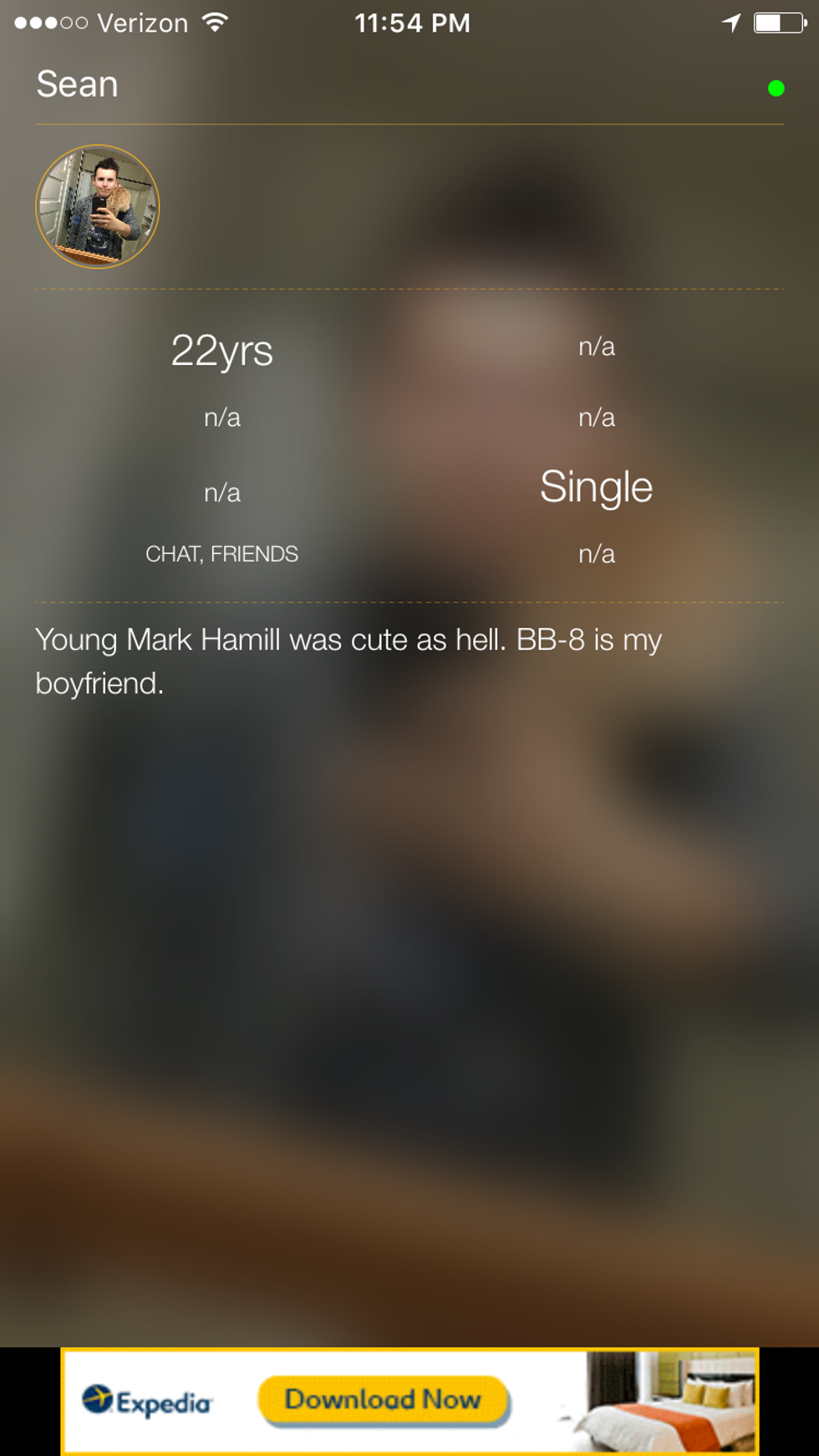The image size is (819, 1456).
Task: Tap Download Now in the Expedia ad
Action: pyautogui.click(x=383, y=1399)
